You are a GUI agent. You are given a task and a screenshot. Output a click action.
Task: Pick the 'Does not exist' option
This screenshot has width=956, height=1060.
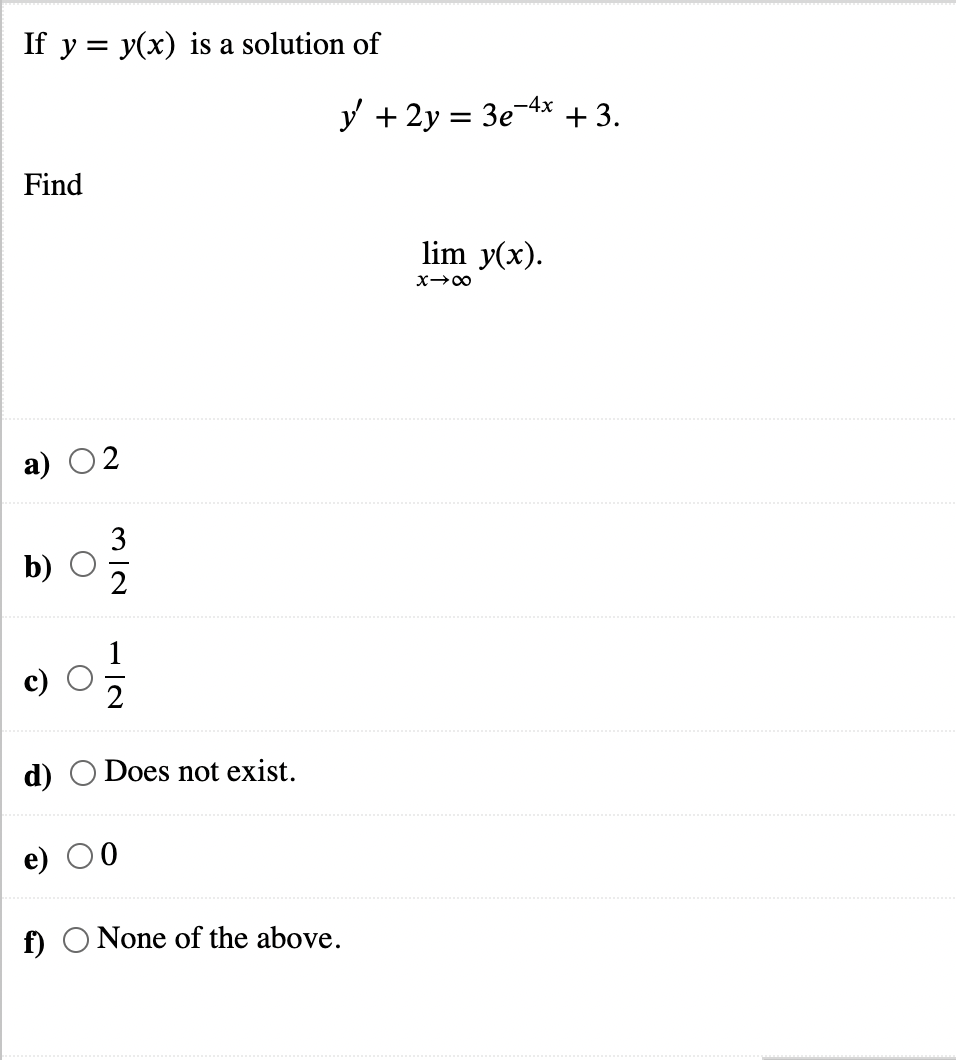pos(82,771)
